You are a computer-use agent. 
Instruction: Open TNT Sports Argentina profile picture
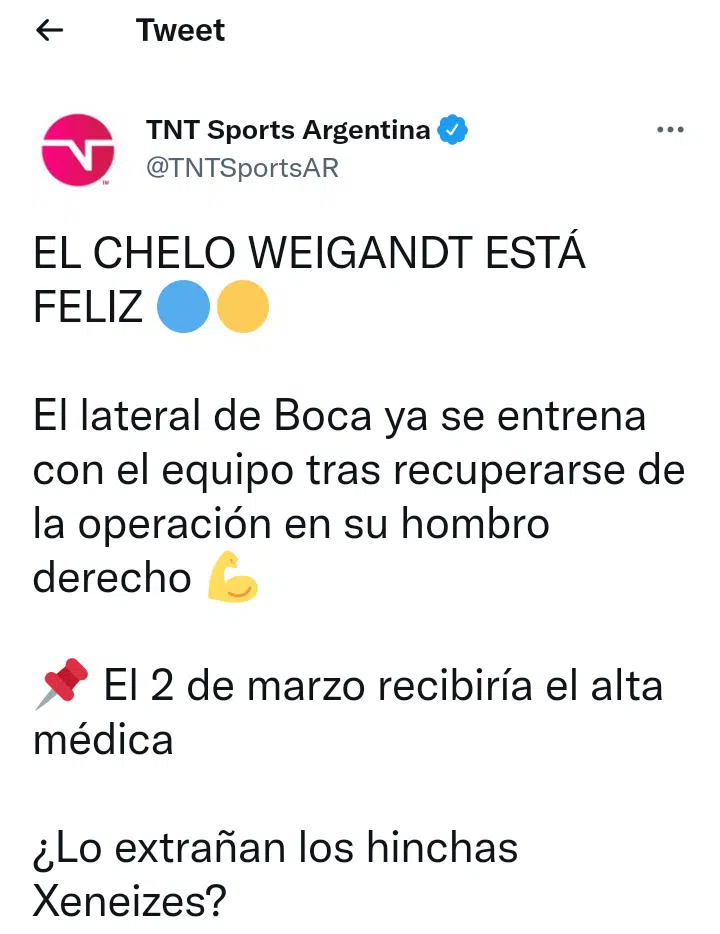pyautogui.click(x=77, y=150)
